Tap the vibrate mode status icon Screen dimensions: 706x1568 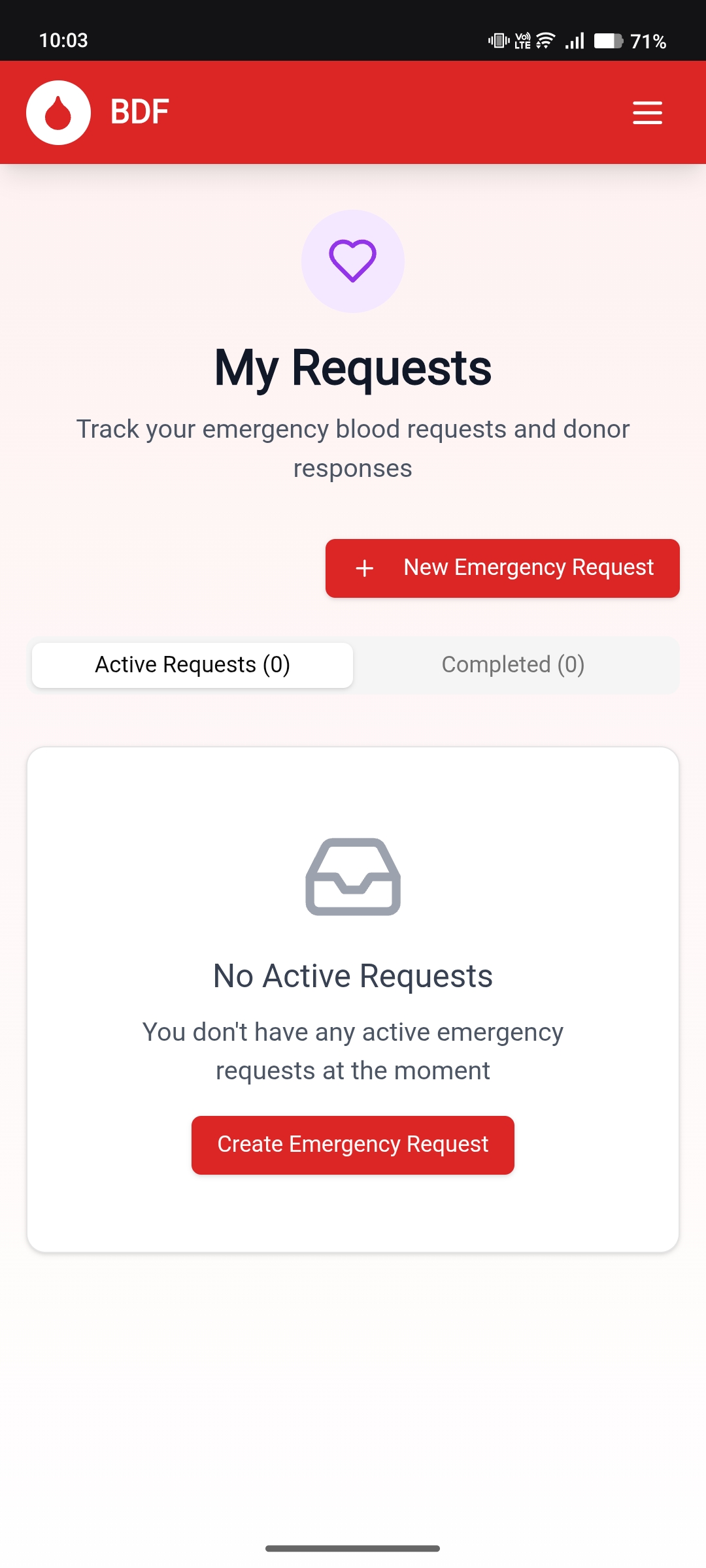498,41
